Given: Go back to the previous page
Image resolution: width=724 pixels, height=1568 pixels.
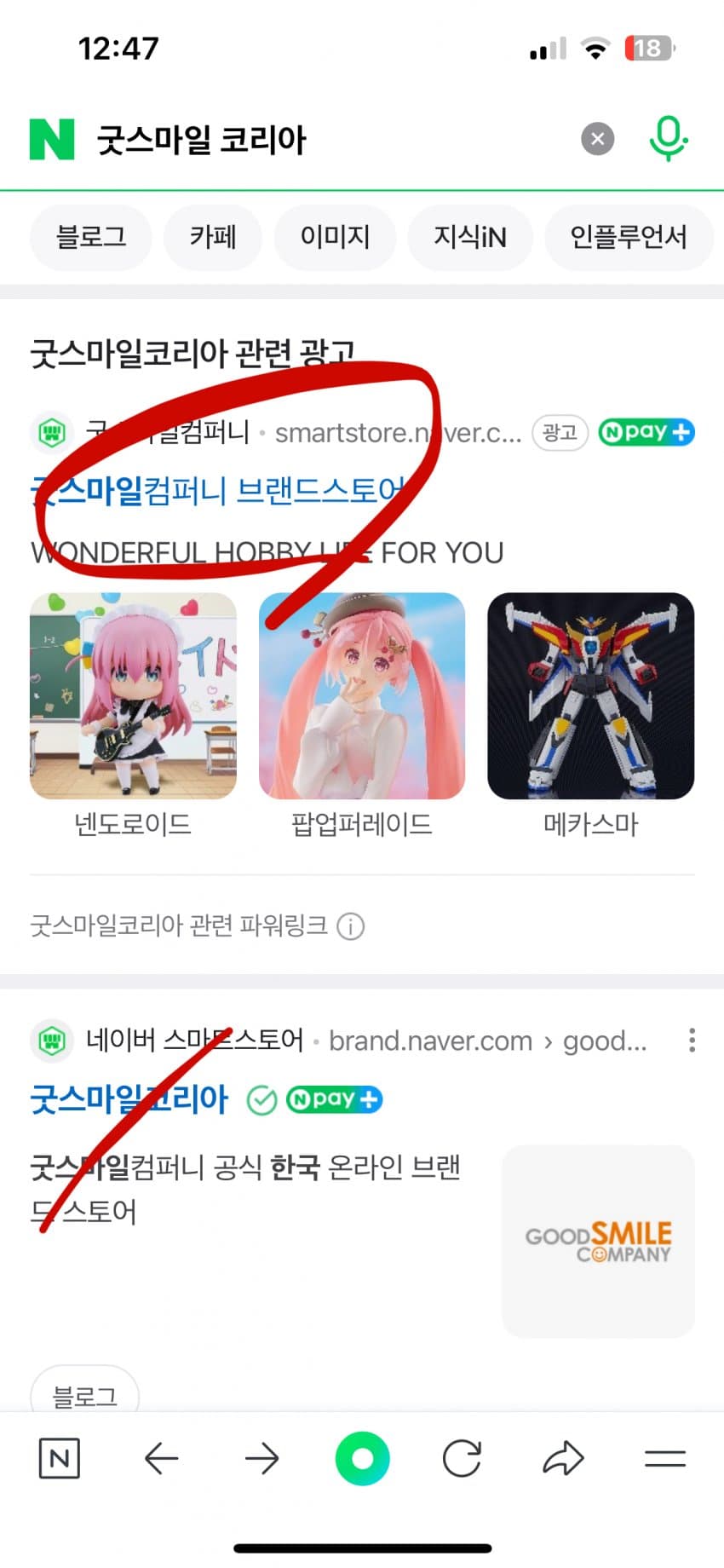Looking at the screenshot, I should [161, 1458].
